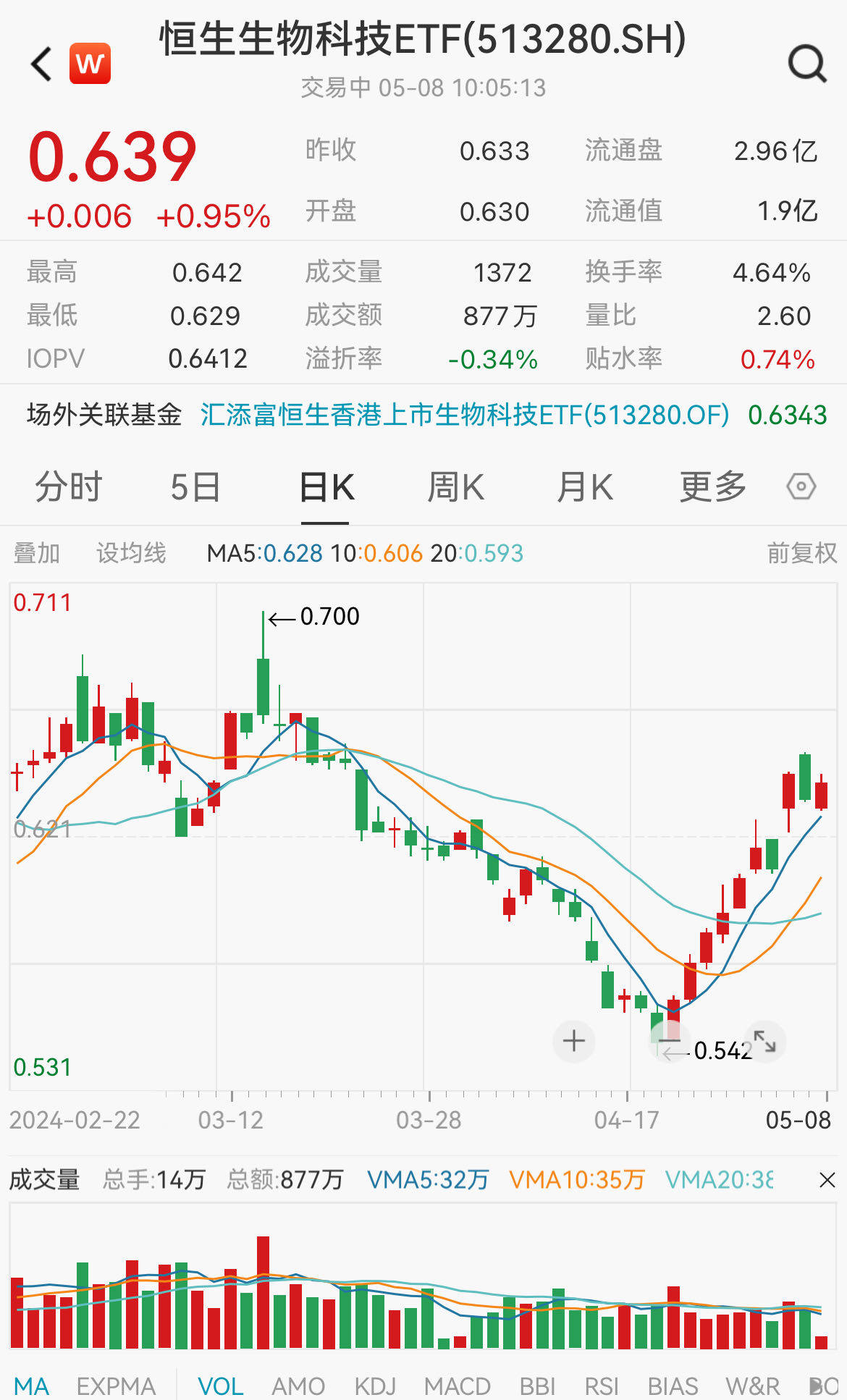Open linked fund 汇添富恒生香港上市生物科技ETF

point(464,415)
